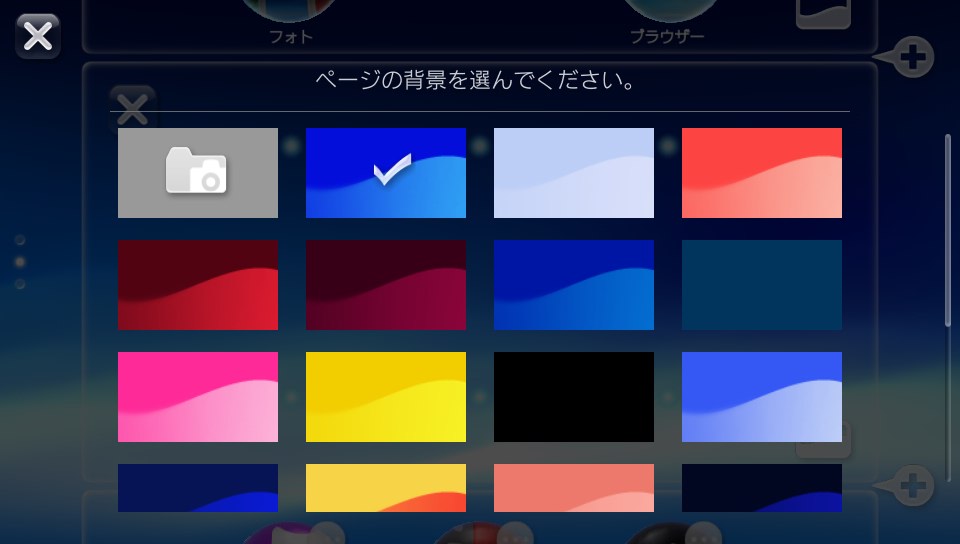Image resolution: width=960 pixels, height=544 pixels.
Task: Close the background selection screen
Action: 38,36
